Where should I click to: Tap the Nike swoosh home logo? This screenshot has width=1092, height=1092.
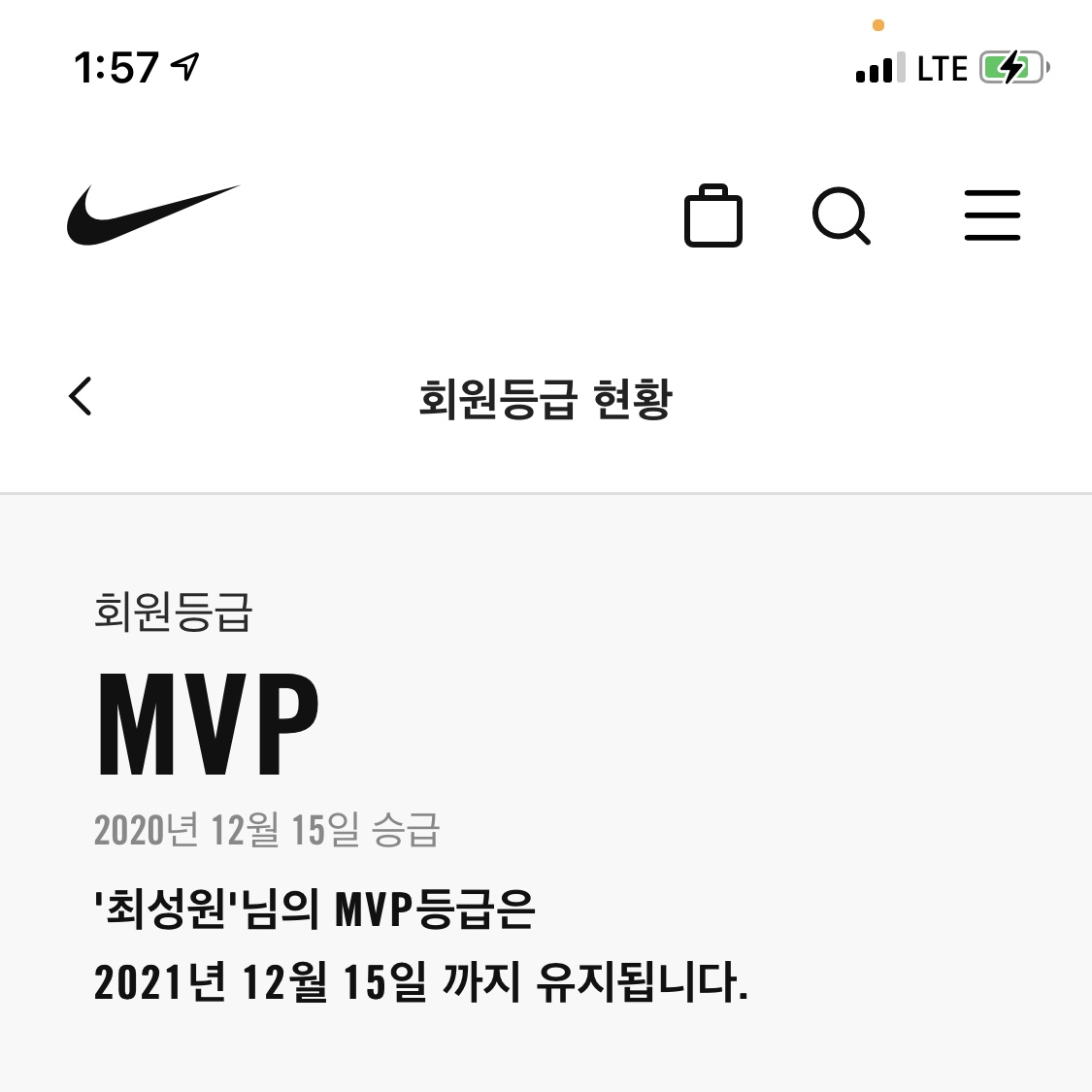152,215
